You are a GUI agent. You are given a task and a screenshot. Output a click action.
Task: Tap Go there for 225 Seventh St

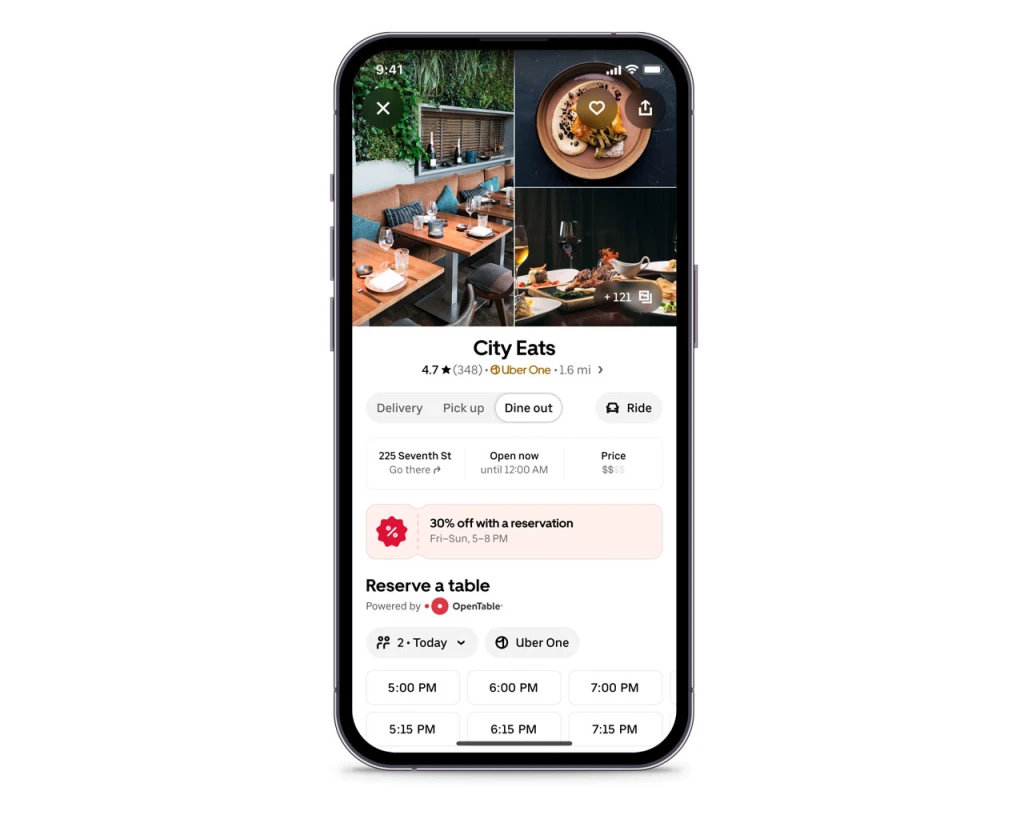click(x=414, y=470)
